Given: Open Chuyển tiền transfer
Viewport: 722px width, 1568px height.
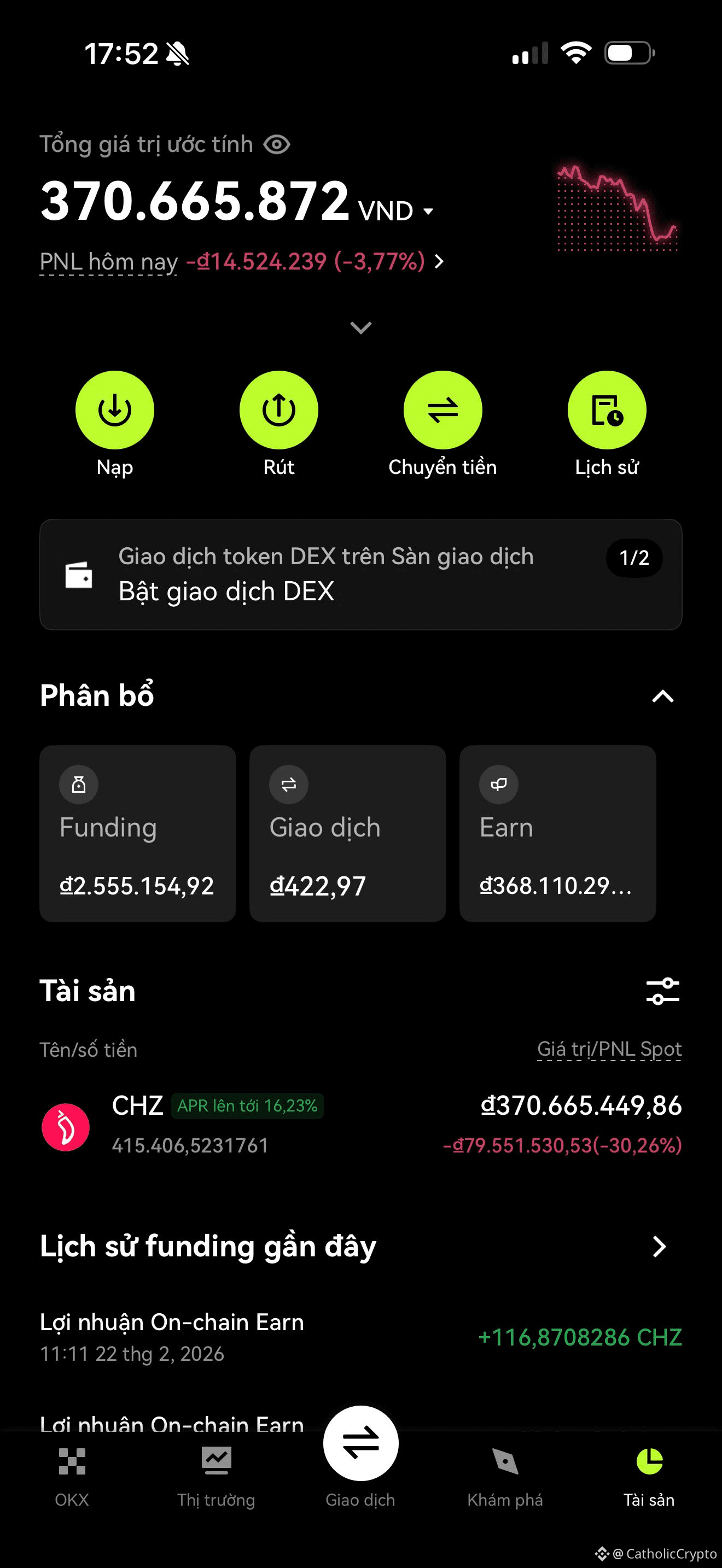Looking at the screenshot, I should (x=442, y=409).
